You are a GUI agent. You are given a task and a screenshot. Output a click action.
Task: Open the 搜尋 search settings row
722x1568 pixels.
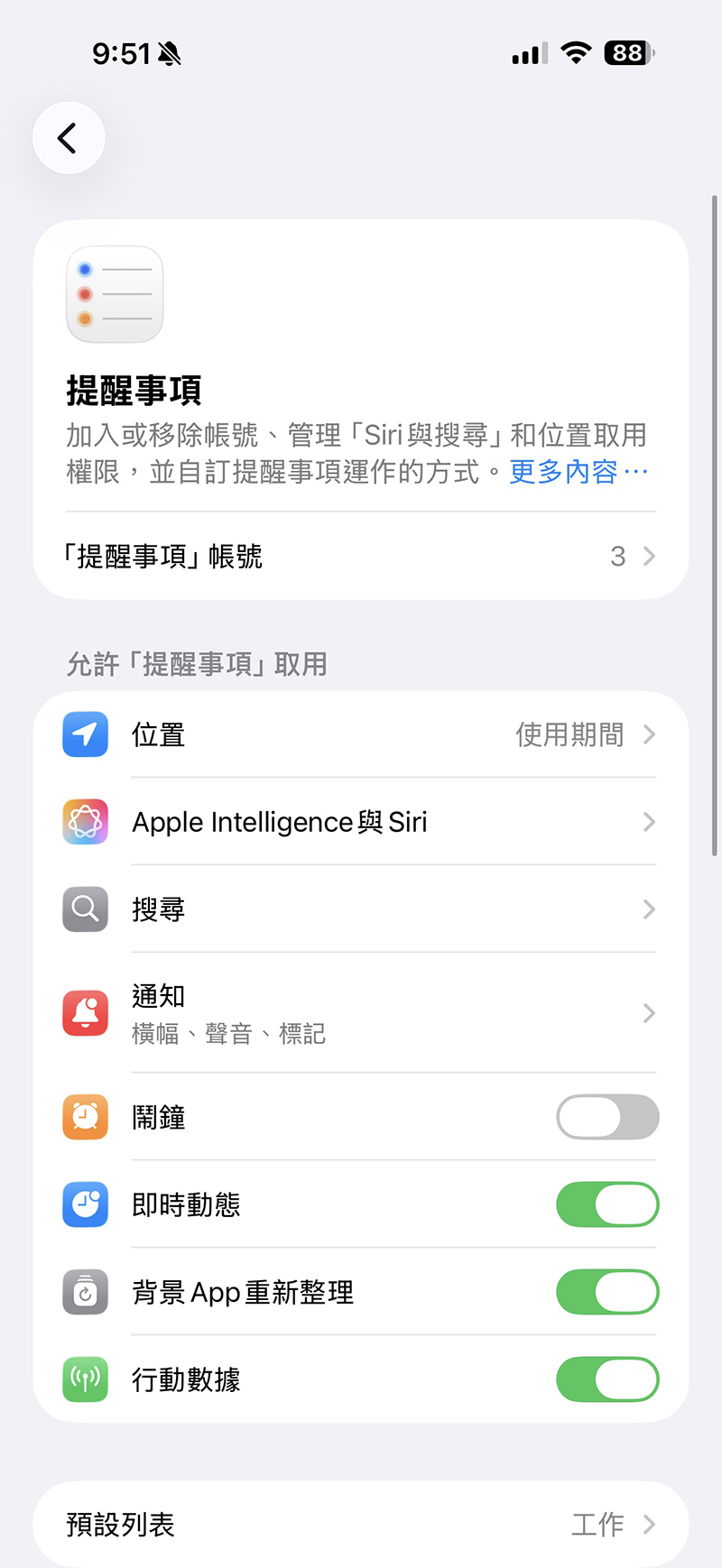point(361,909)
